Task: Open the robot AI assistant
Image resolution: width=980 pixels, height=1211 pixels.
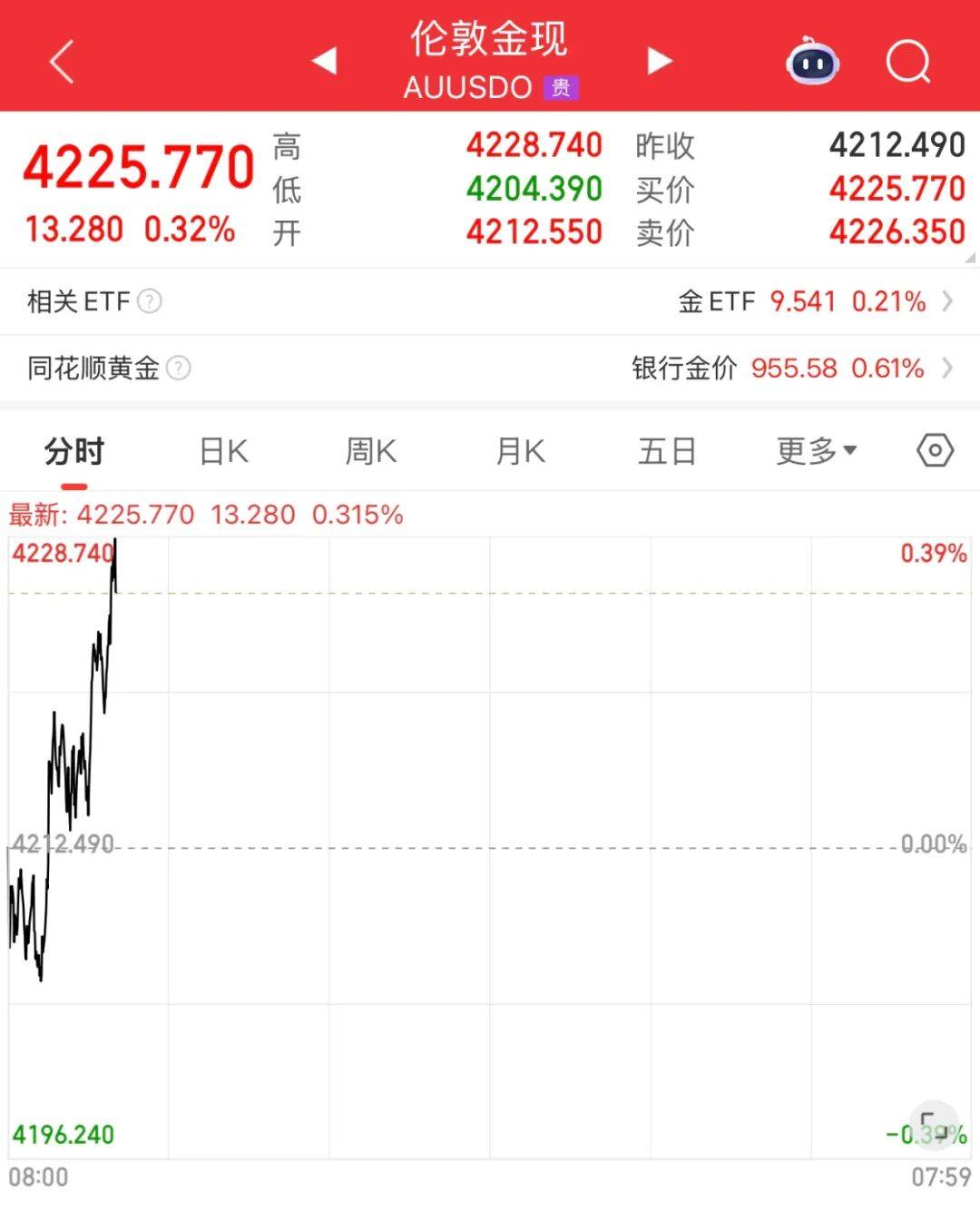Action: [x=812, y=62]
